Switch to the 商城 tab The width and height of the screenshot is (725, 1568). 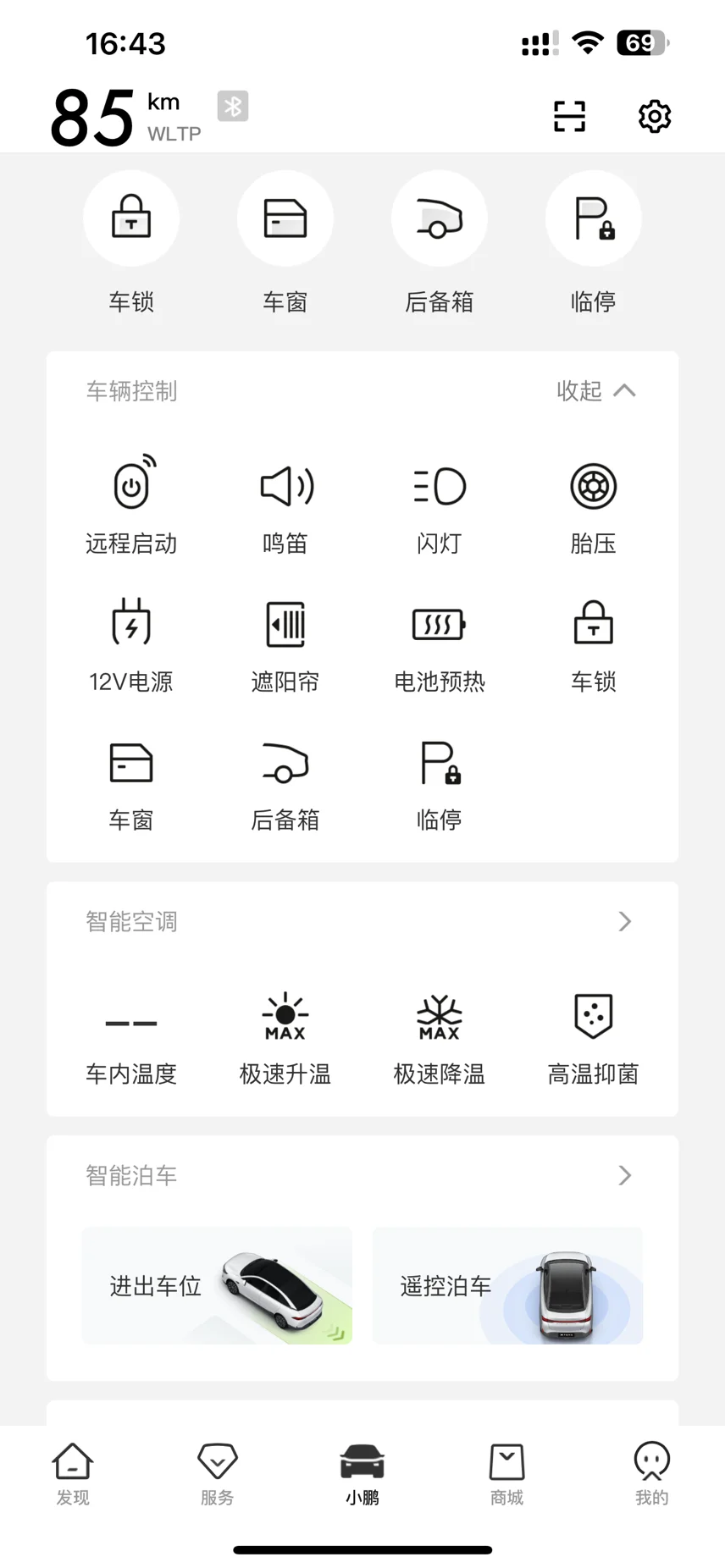coord(506,1474)
